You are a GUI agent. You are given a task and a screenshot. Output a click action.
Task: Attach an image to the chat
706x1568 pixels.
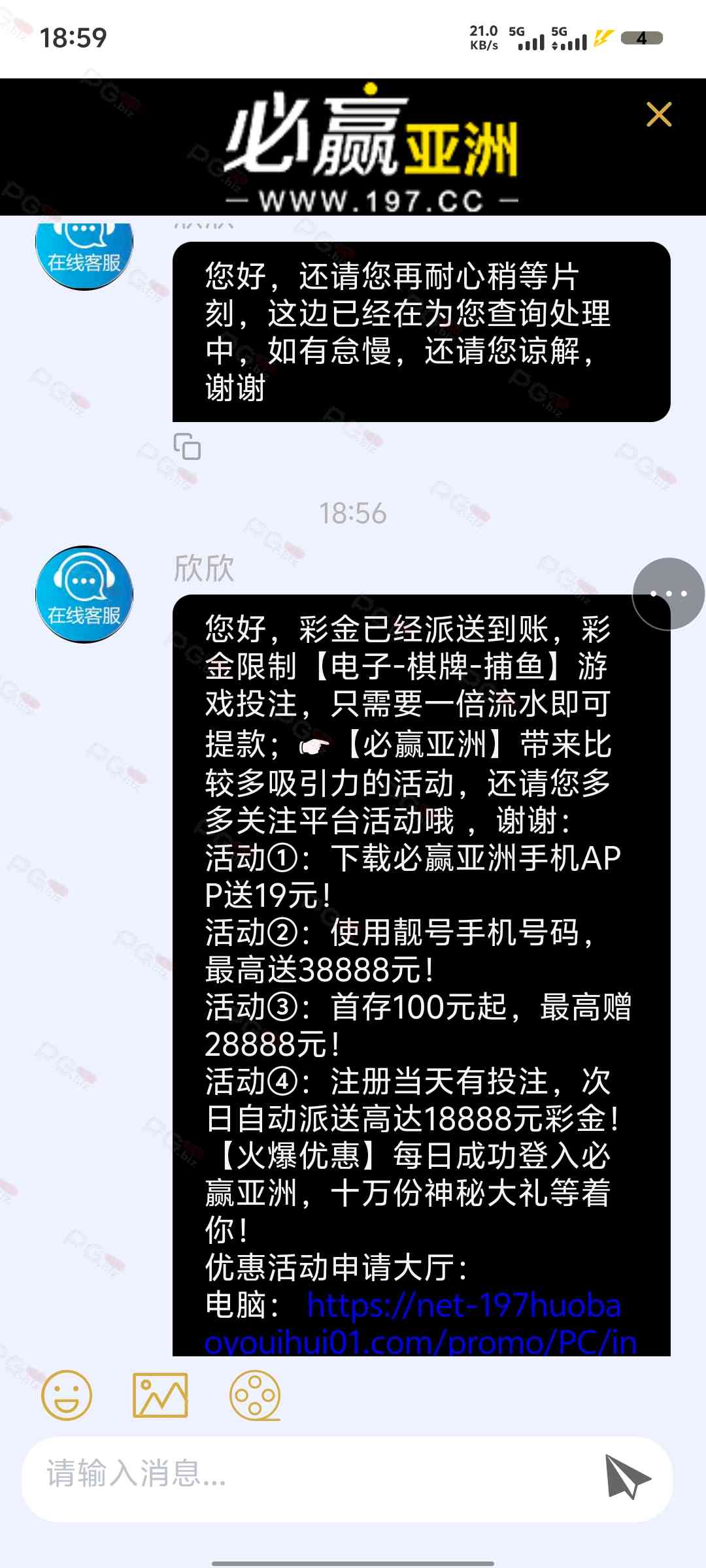160,1395
